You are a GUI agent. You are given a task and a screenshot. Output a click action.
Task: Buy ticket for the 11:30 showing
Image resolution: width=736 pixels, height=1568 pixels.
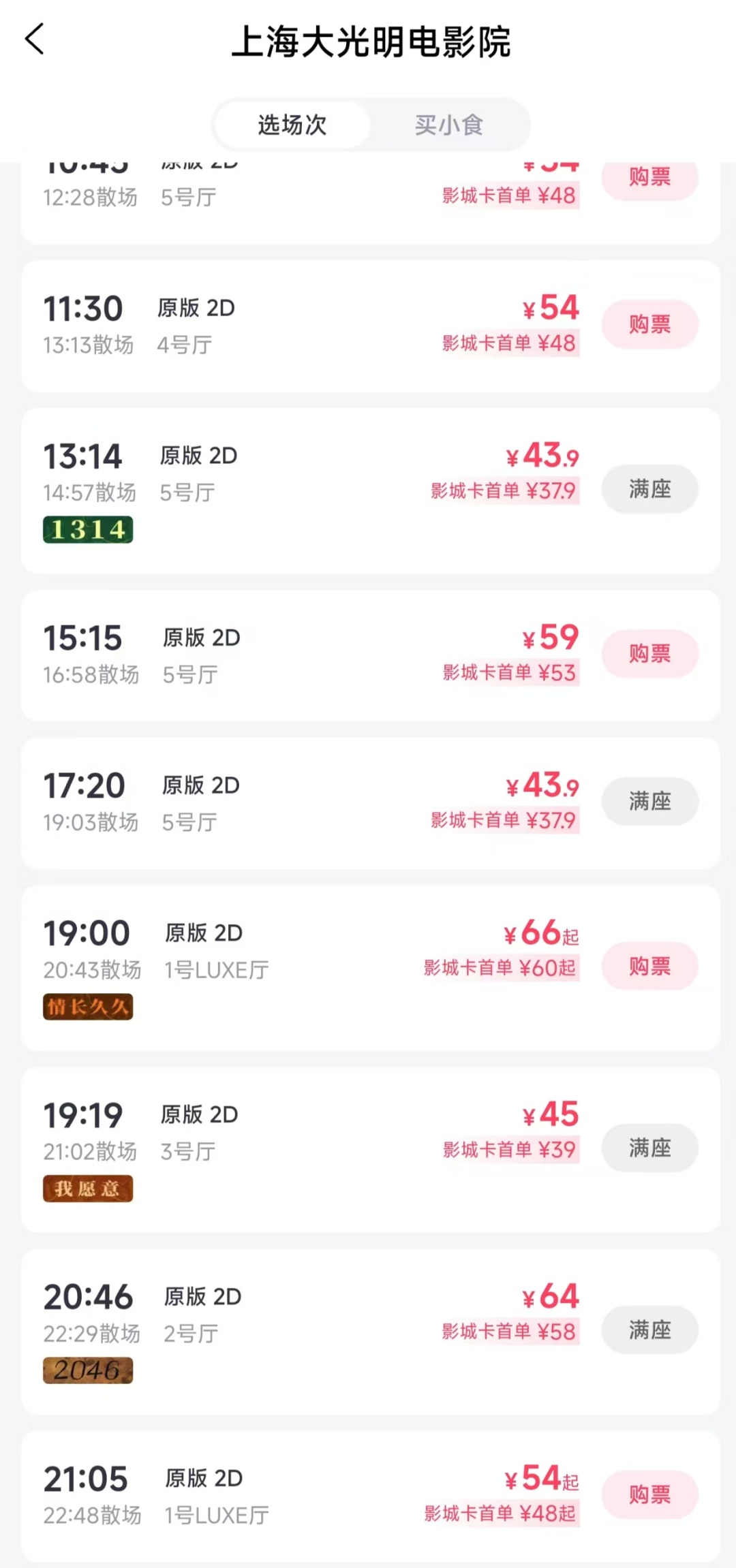pyautogui.click(x=649, y=324)
